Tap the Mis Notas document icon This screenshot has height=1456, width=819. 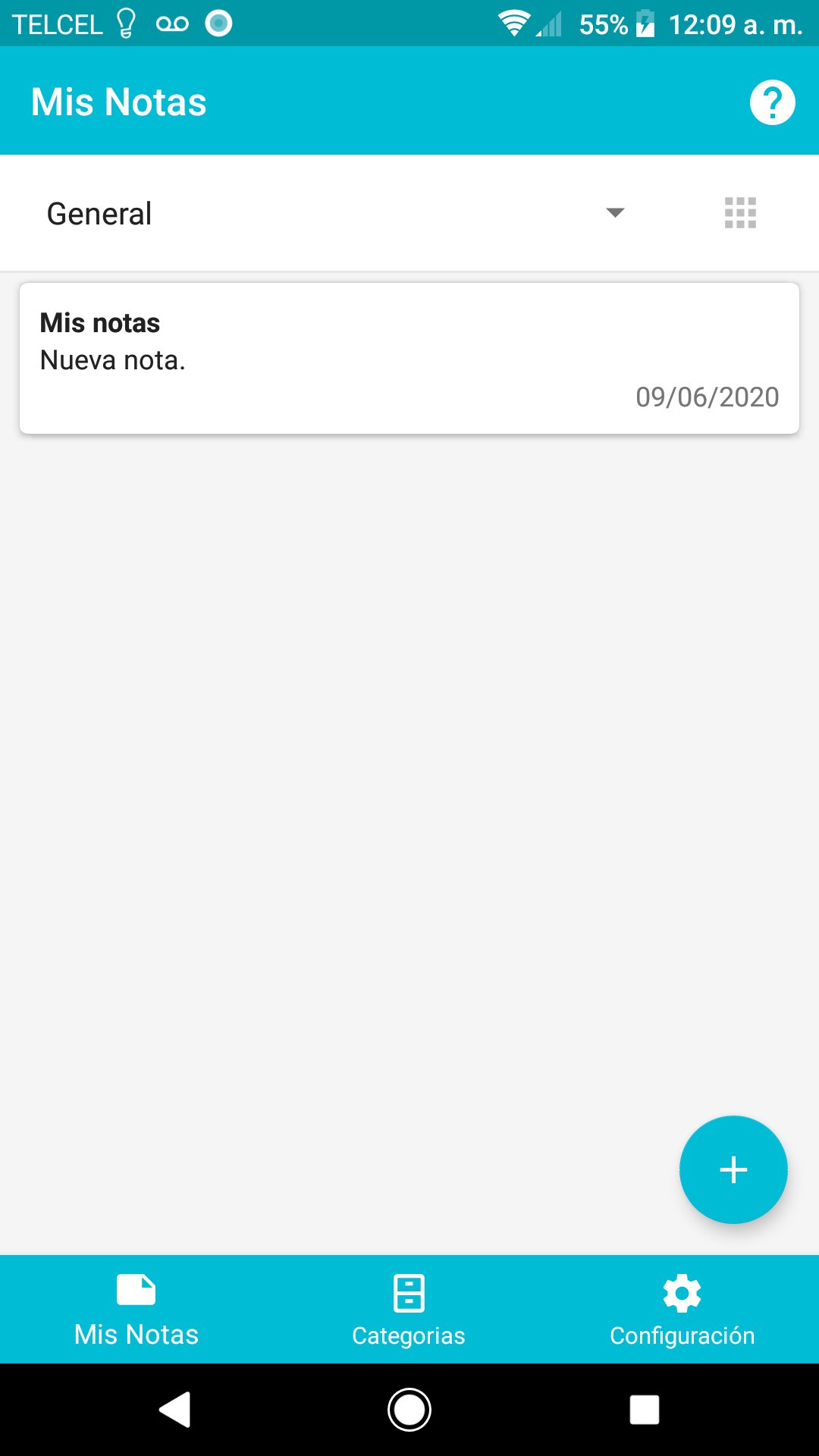[x=136, y=1291]
